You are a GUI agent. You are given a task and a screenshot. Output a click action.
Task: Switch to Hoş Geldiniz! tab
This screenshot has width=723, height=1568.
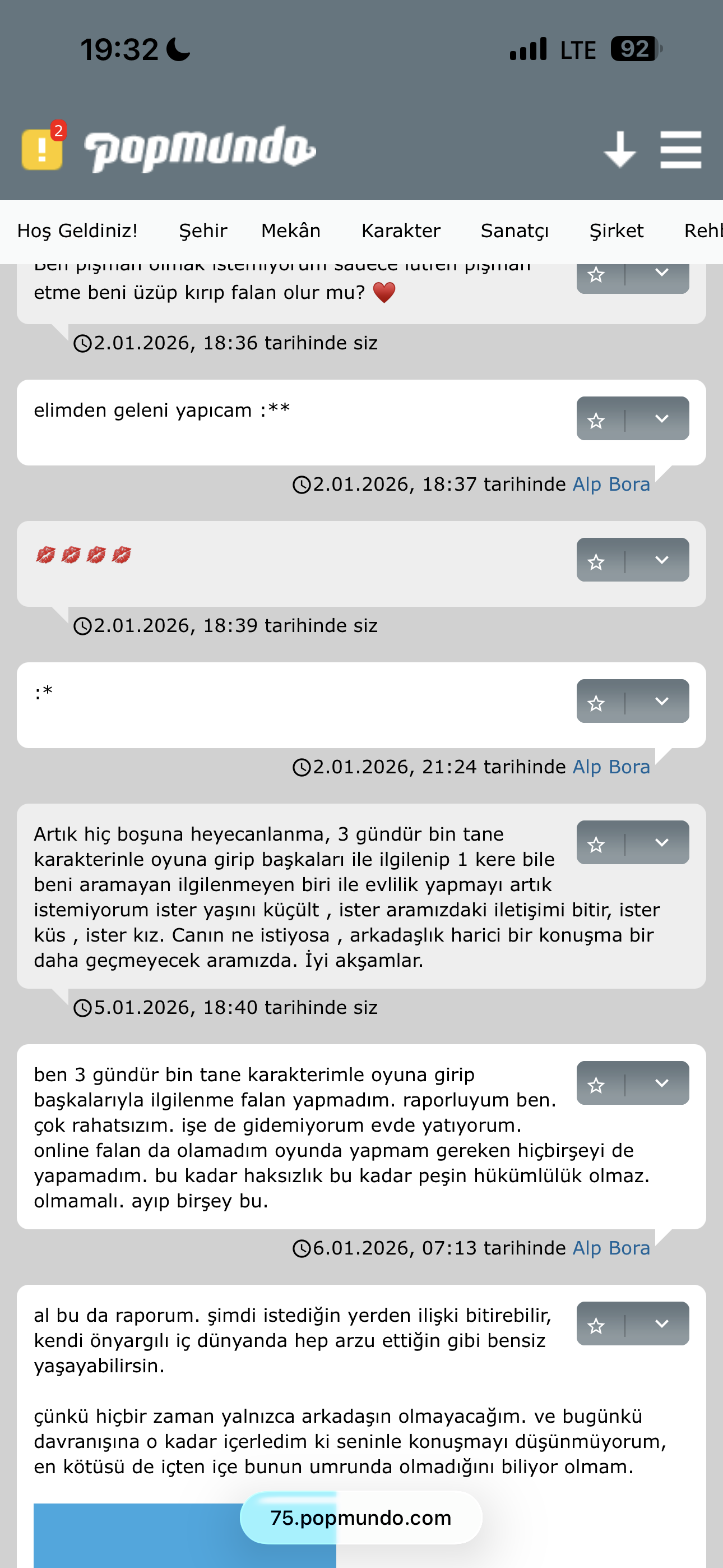[x=77, y=230]
